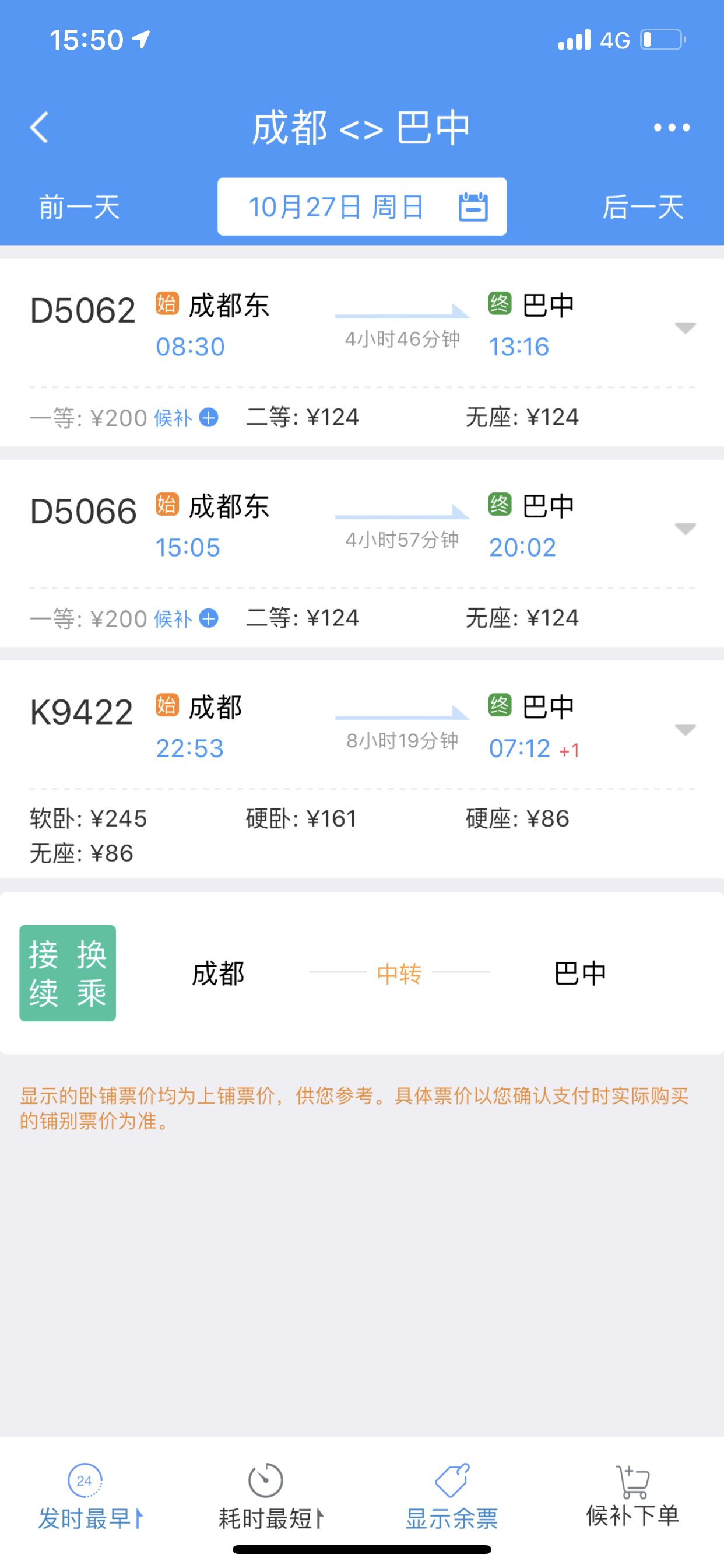Sort by earliest departure (发时最早)
Viewport: 724px width, 1568px height.
tap(90, 1496)
